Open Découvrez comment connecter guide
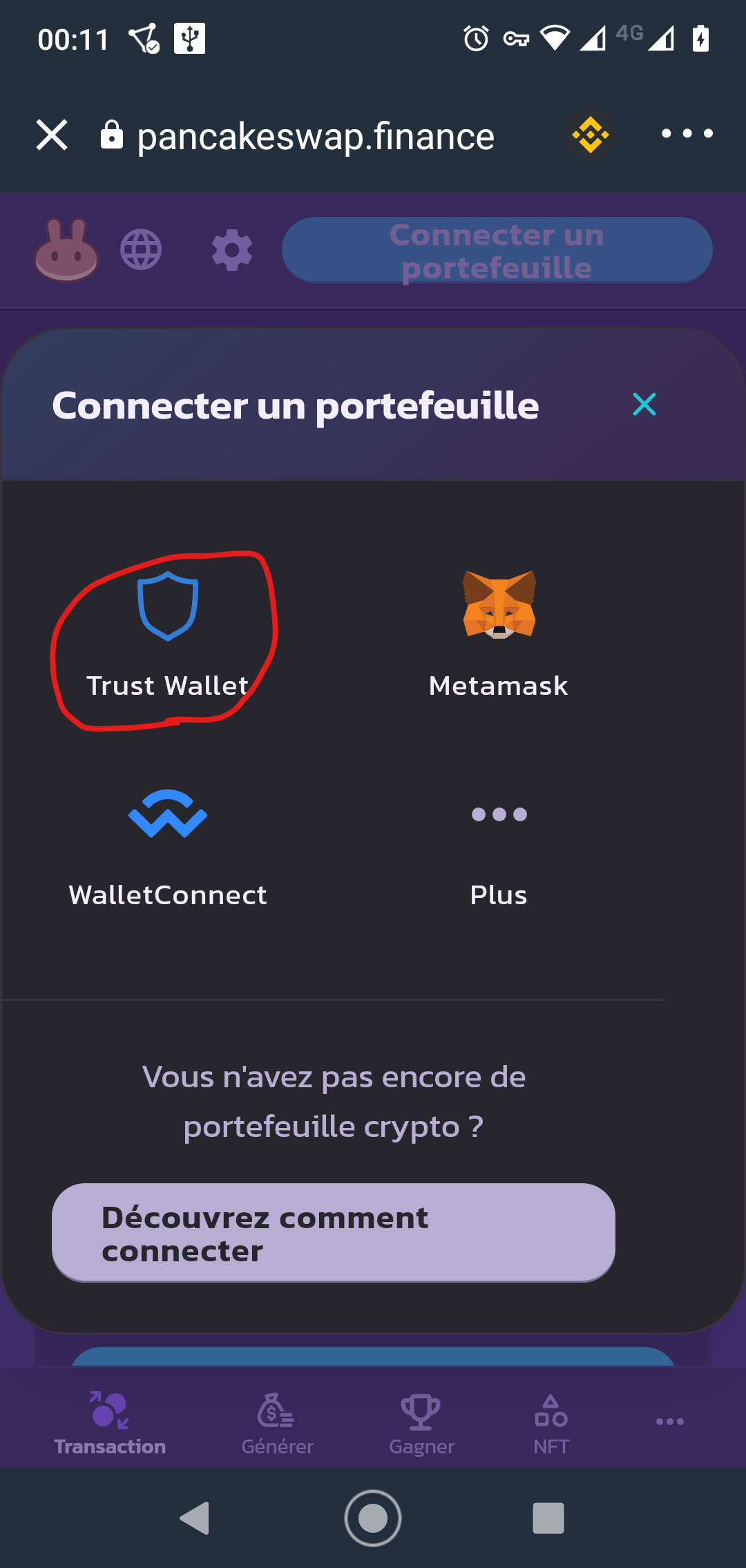Image resolution: width=746 pixels, height=1568 pixels. (x=334, y=1233)
